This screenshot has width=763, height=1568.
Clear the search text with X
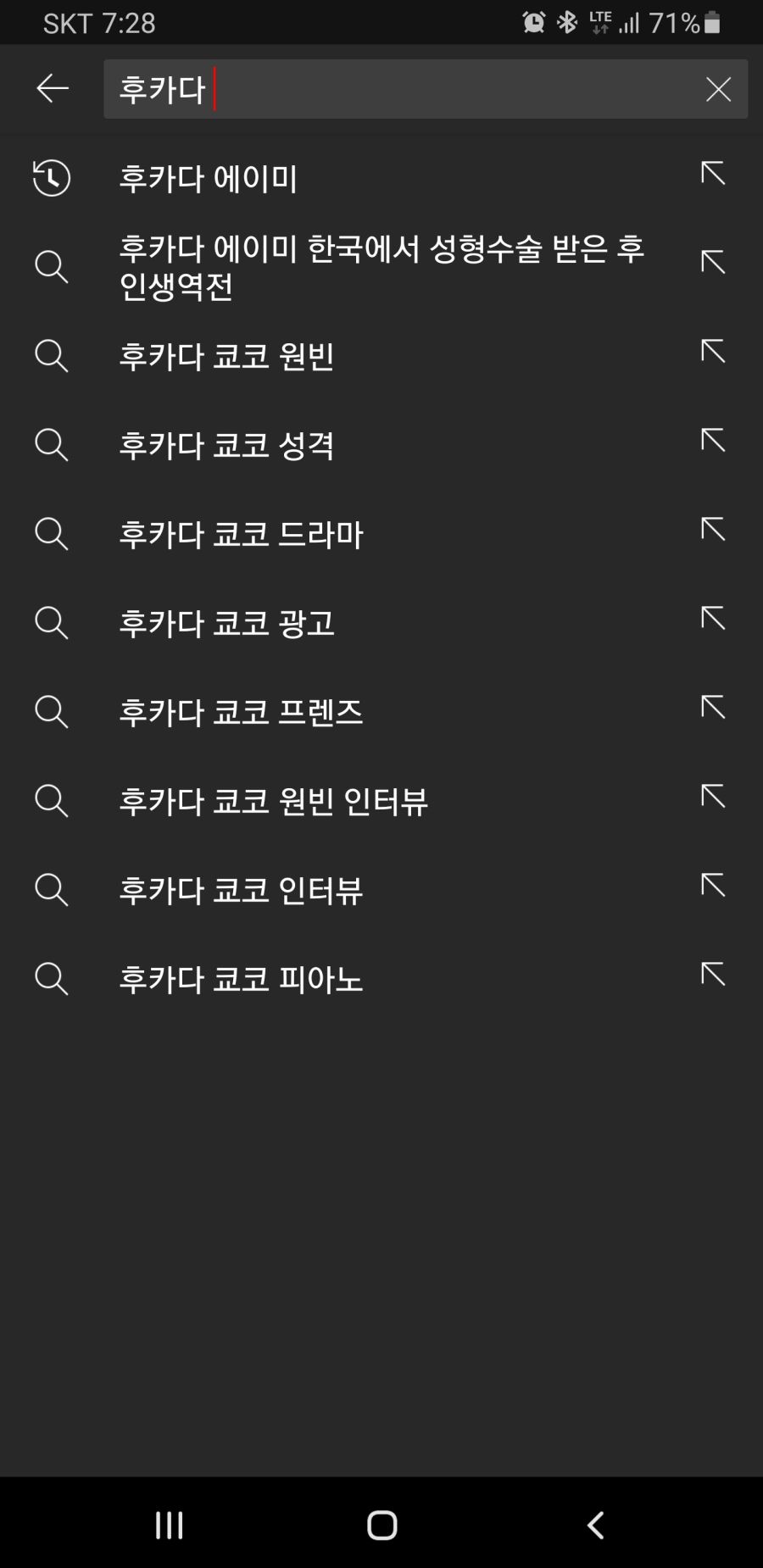pyautogui.click(x=718, y=89)
